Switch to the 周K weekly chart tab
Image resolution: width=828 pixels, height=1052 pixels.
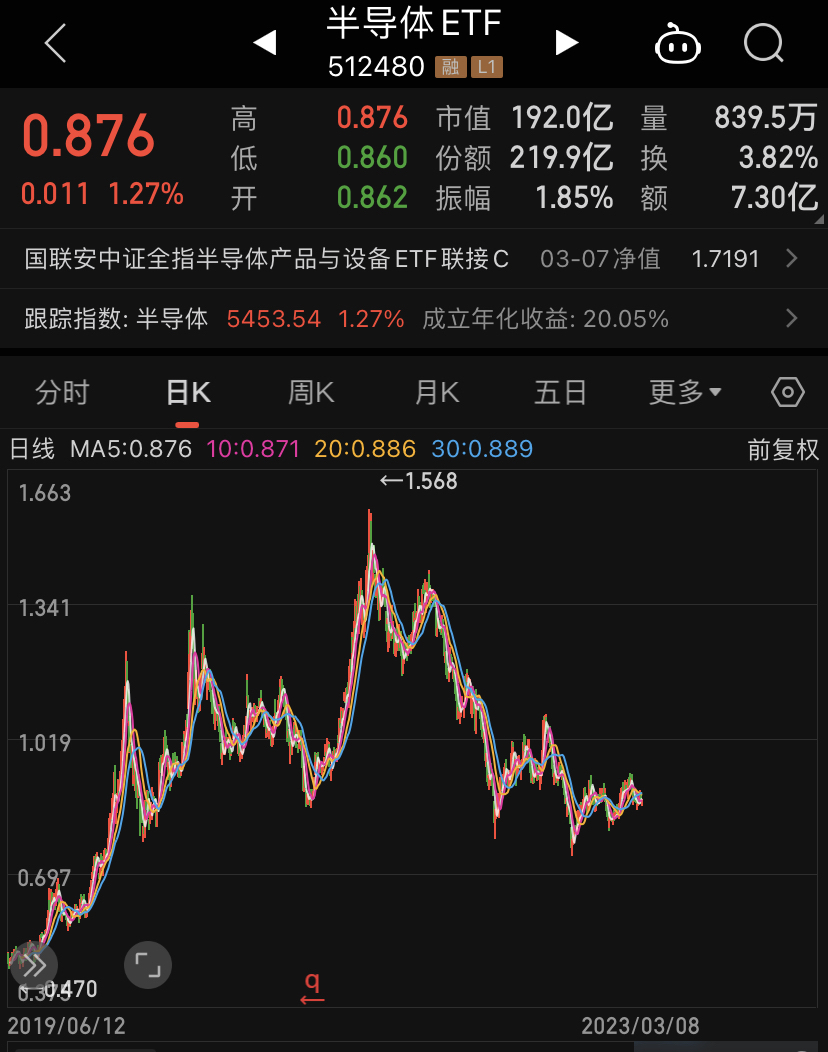[x=311, y=392]
